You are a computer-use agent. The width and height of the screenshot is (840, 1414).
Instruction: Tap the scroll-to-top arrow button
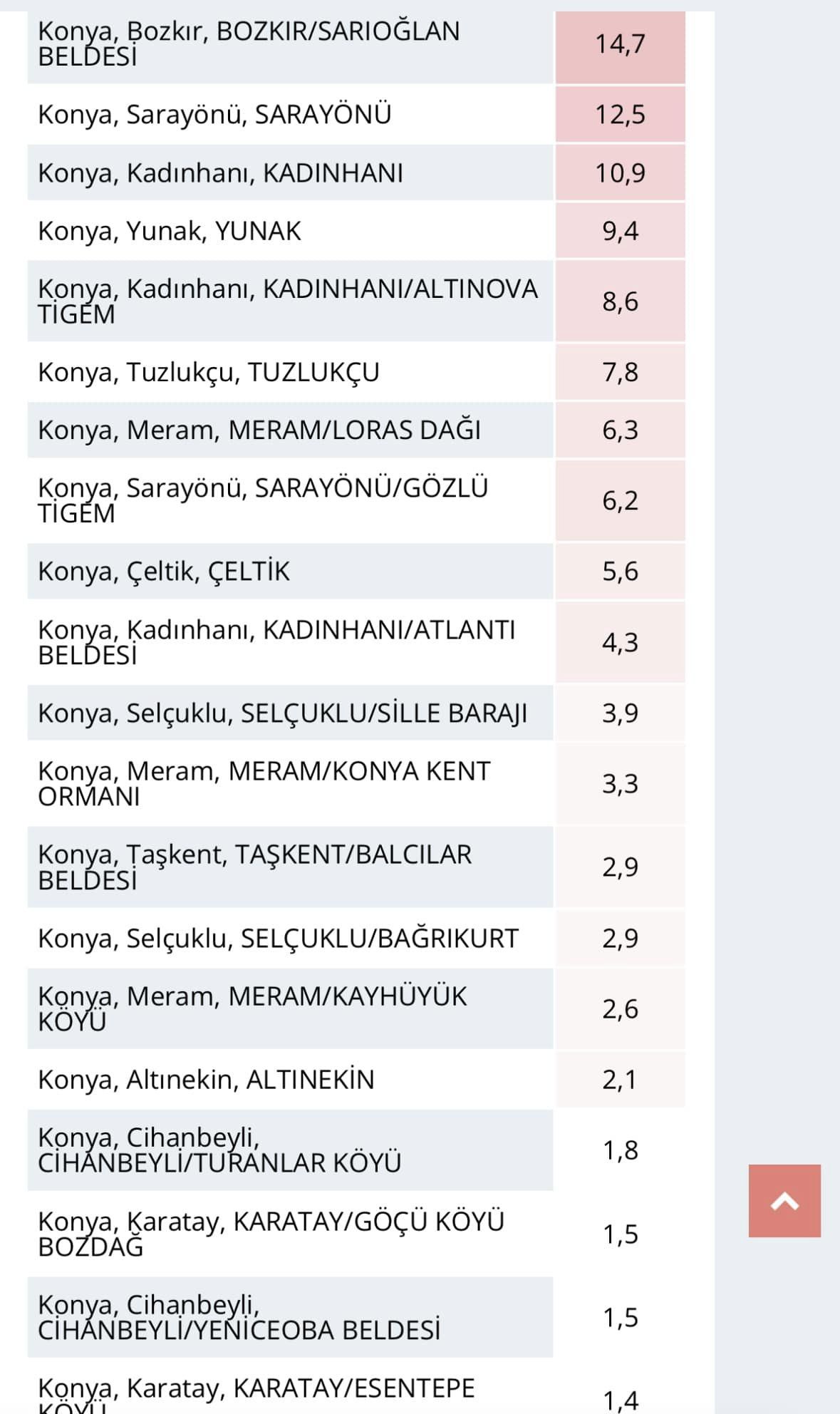784,1201
